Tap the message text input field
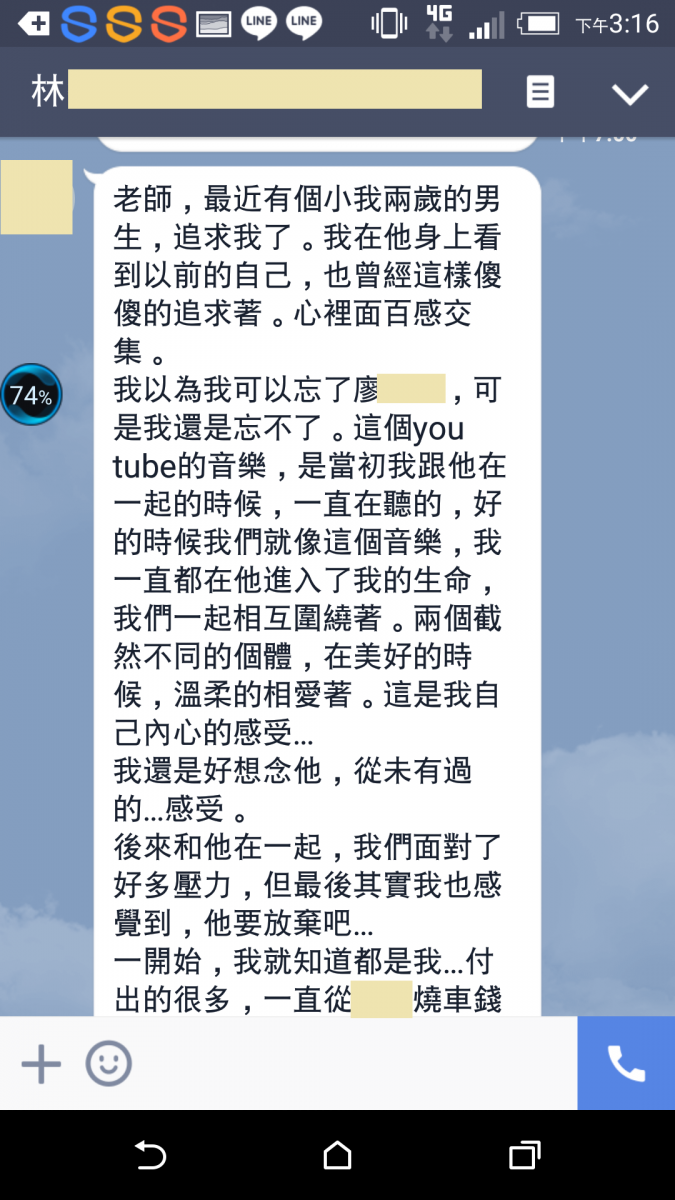 click(x=350, y=1063)
